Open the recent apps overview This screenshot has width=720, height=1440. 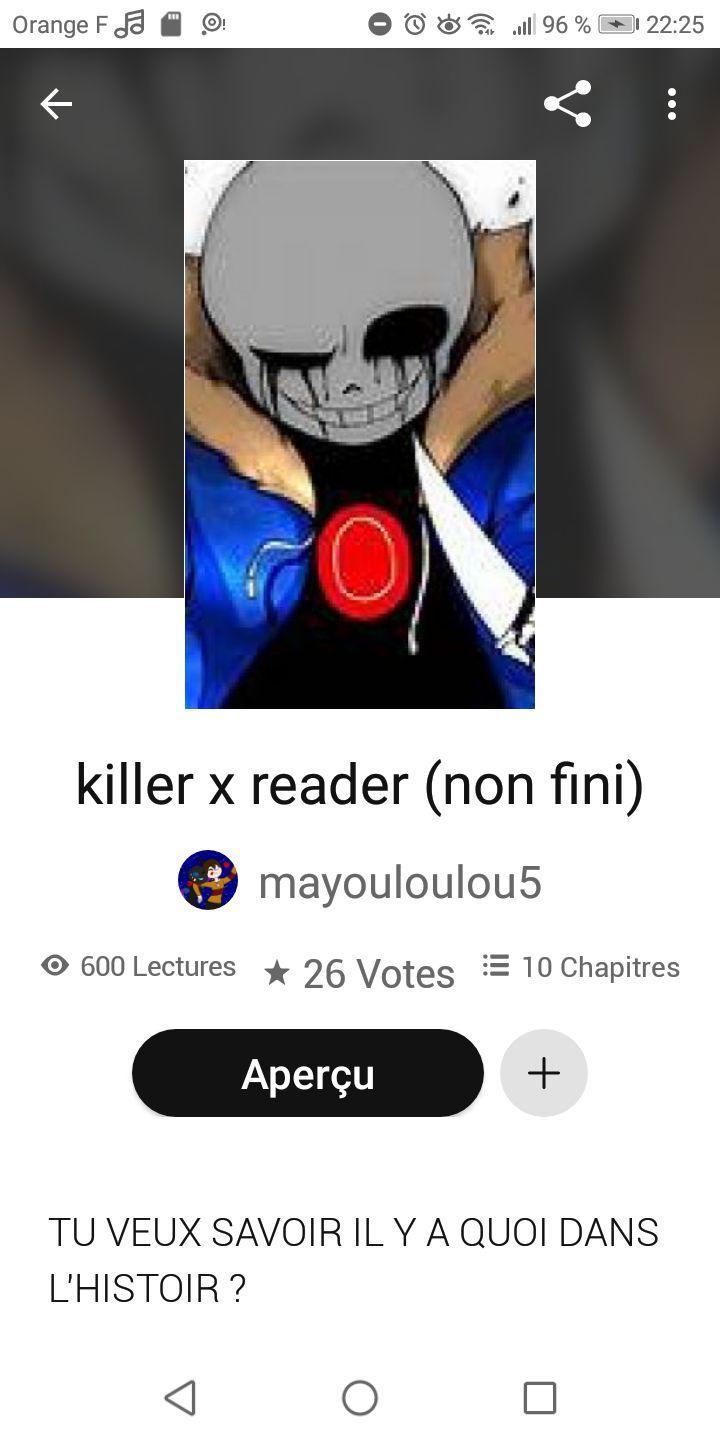(539, 1397)
